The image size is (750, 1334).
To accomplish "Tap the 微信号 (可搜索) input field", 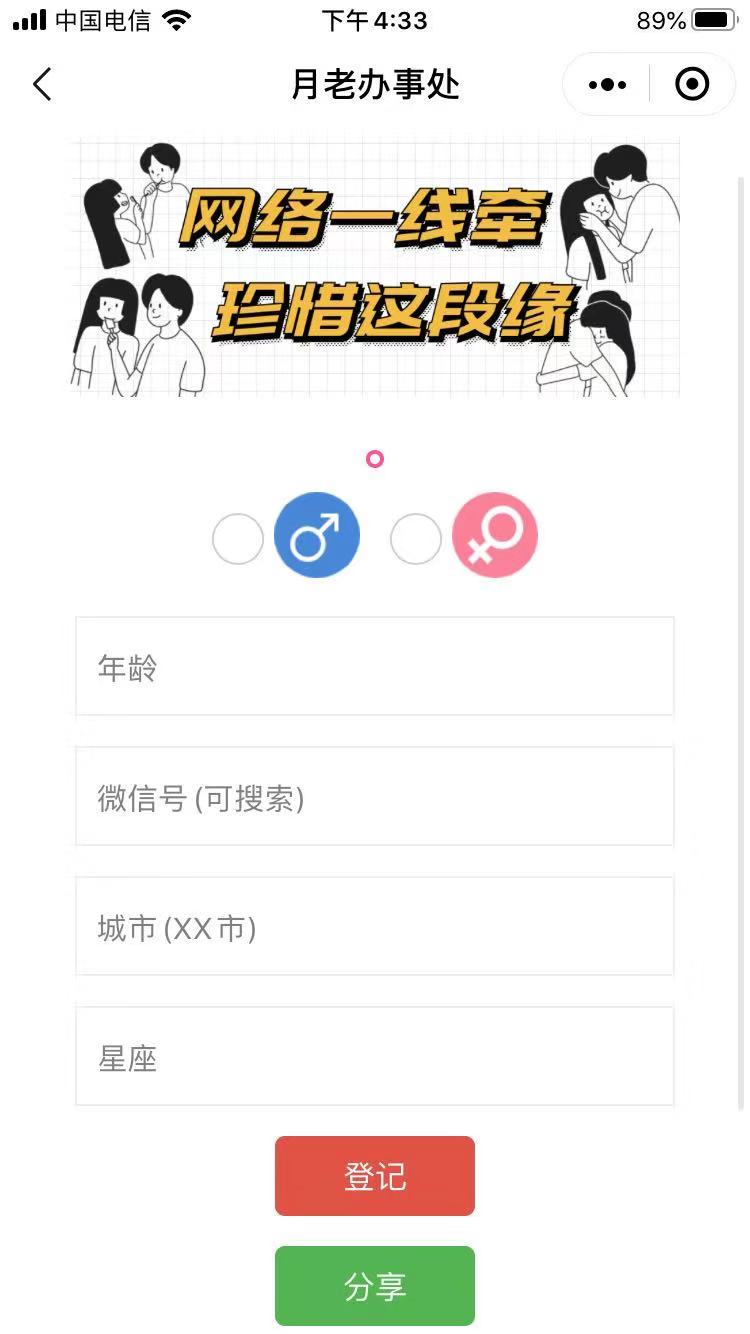I will [374, 797].
